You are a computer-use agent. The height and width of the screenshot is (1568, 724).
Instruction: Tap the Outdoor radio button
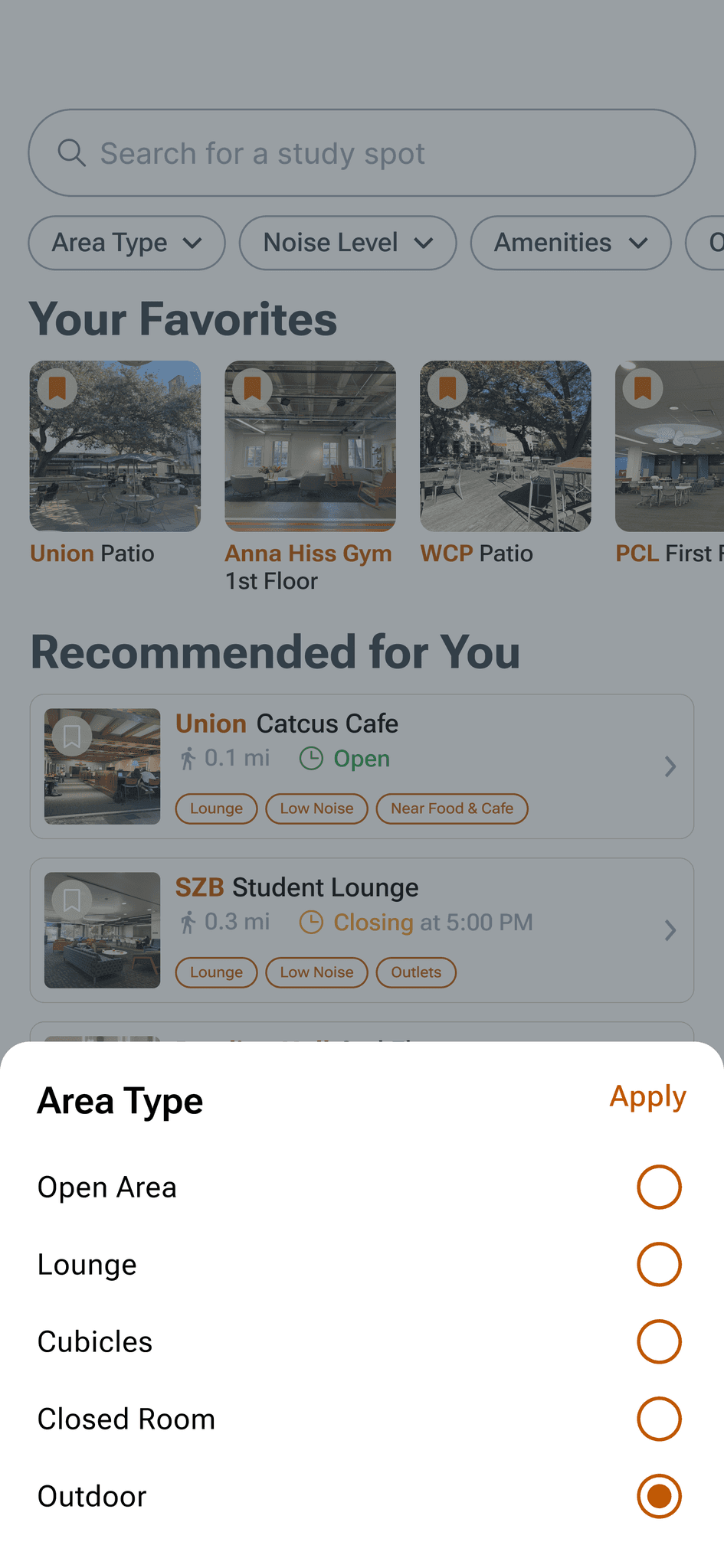pos(659,1496)
